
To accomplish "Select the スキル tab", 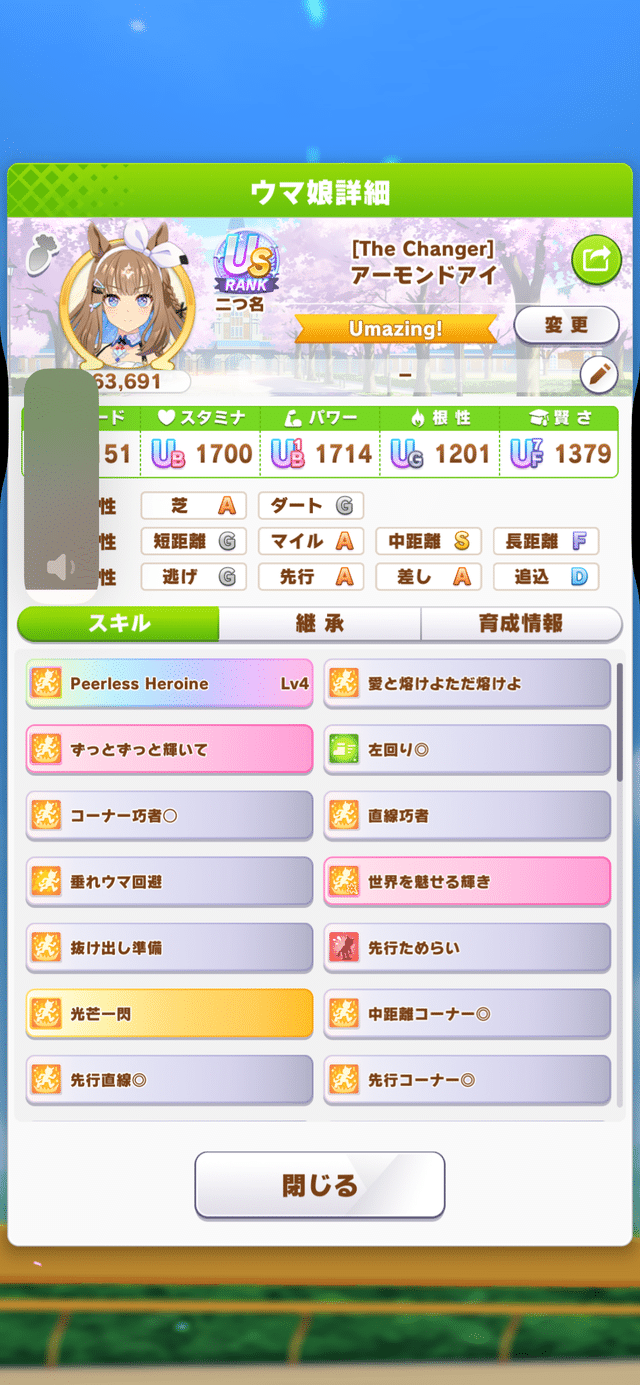I will [119, 624].
